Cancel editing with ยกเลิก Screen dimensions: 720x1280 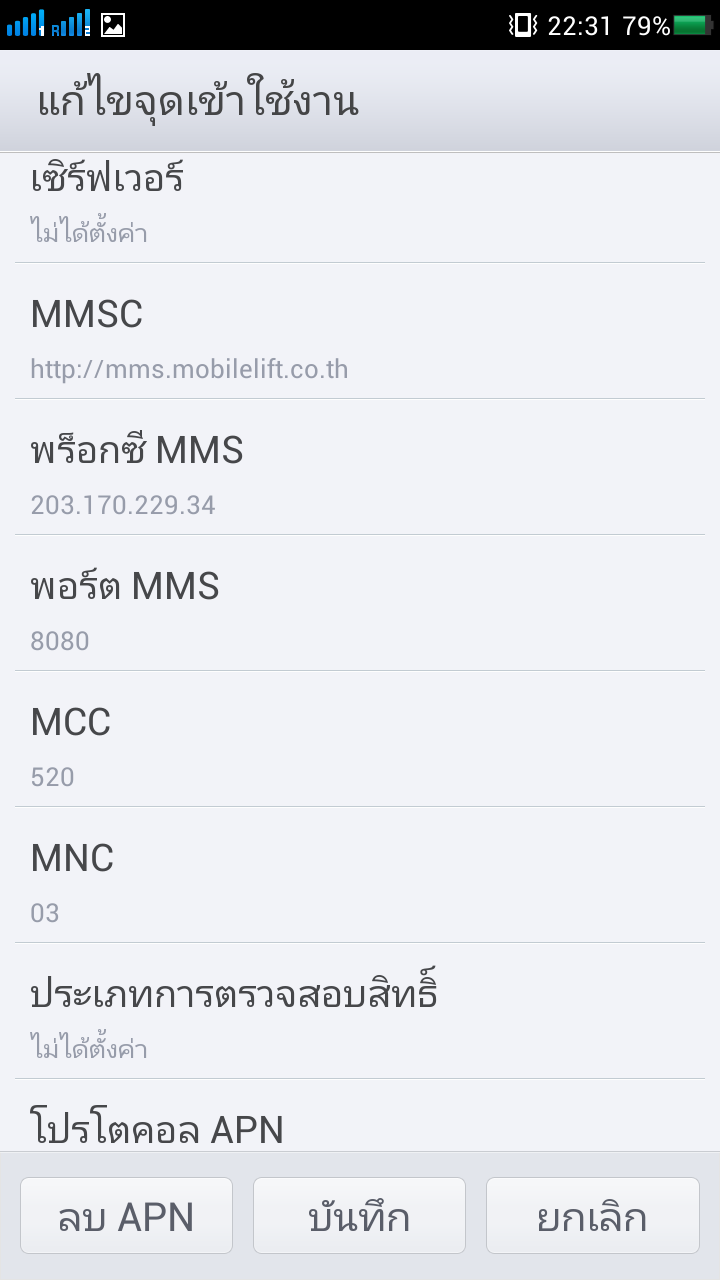tap(592, 1216)
